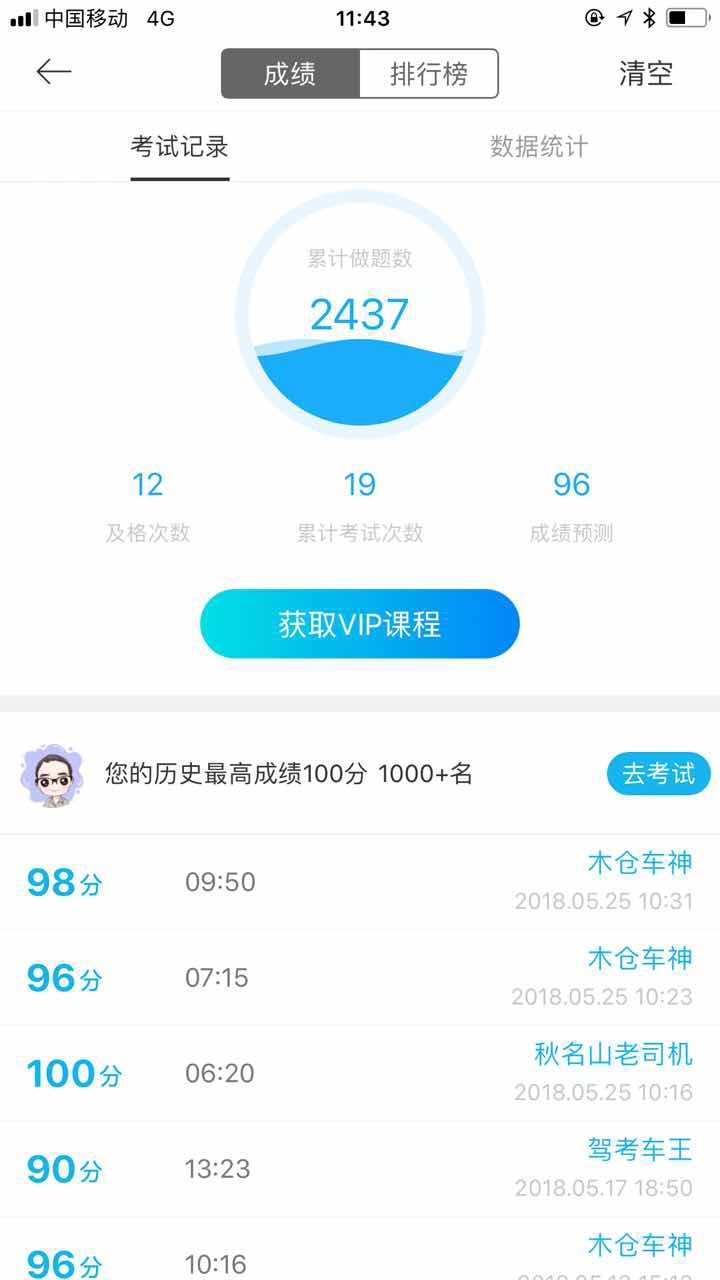
Task: Open the 90分 驾考车王 record
Action: 360,1168
